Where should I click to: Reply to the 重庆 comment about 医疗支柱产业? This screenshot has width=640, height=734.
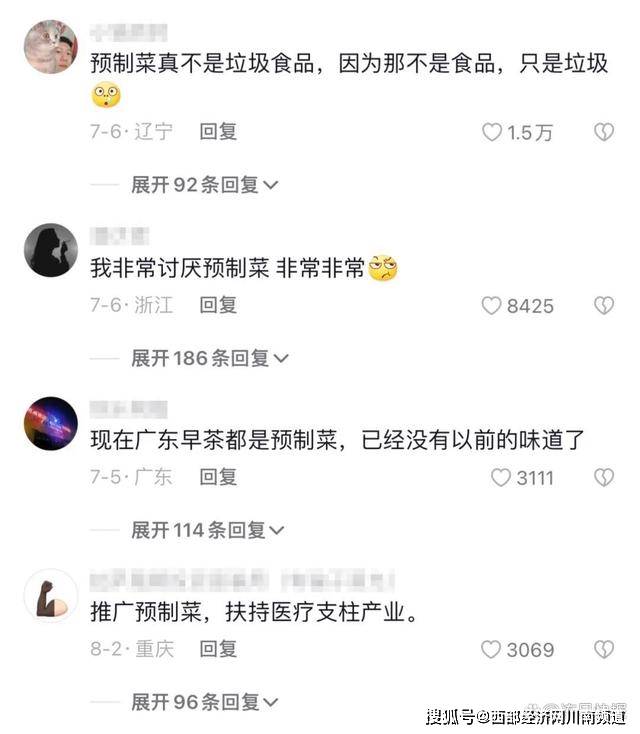[x=218, y=649]
